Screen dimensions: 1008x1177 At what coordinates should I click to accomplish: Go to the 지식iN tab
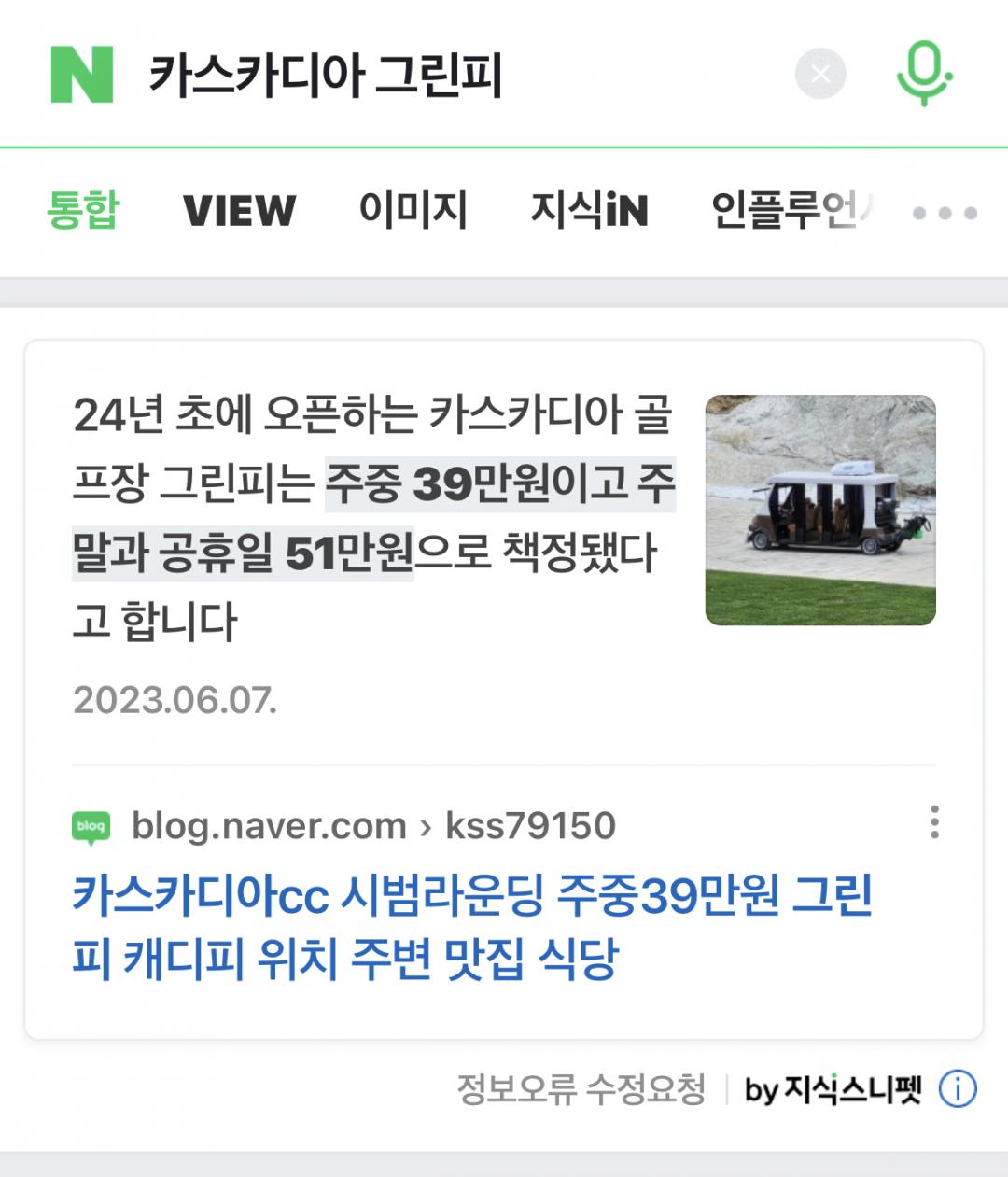(589, 209)
